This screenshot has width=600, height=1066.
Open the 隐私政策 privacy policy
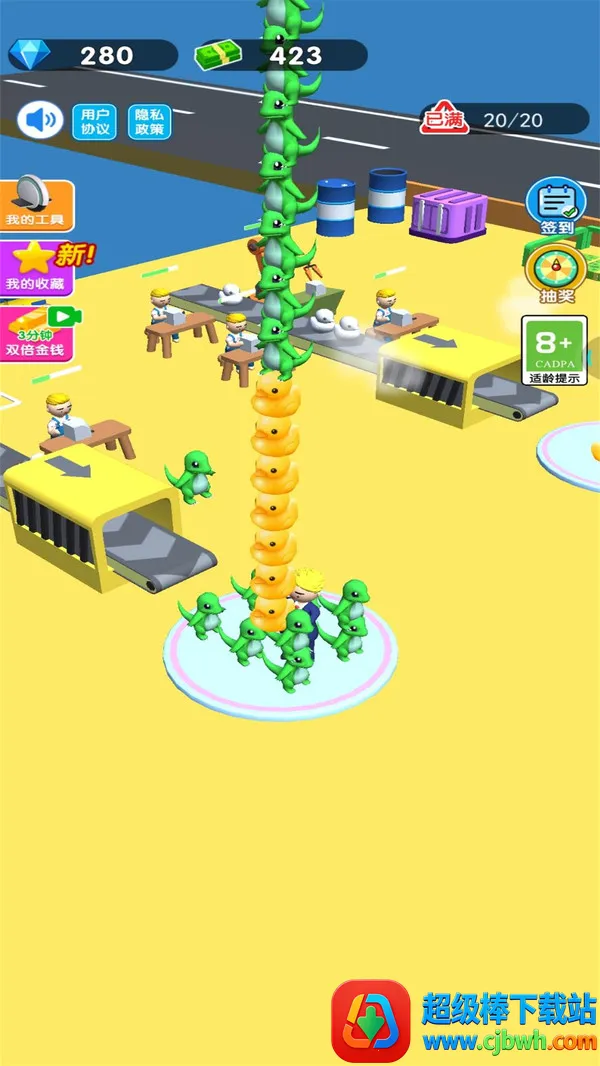coord(150,121)
